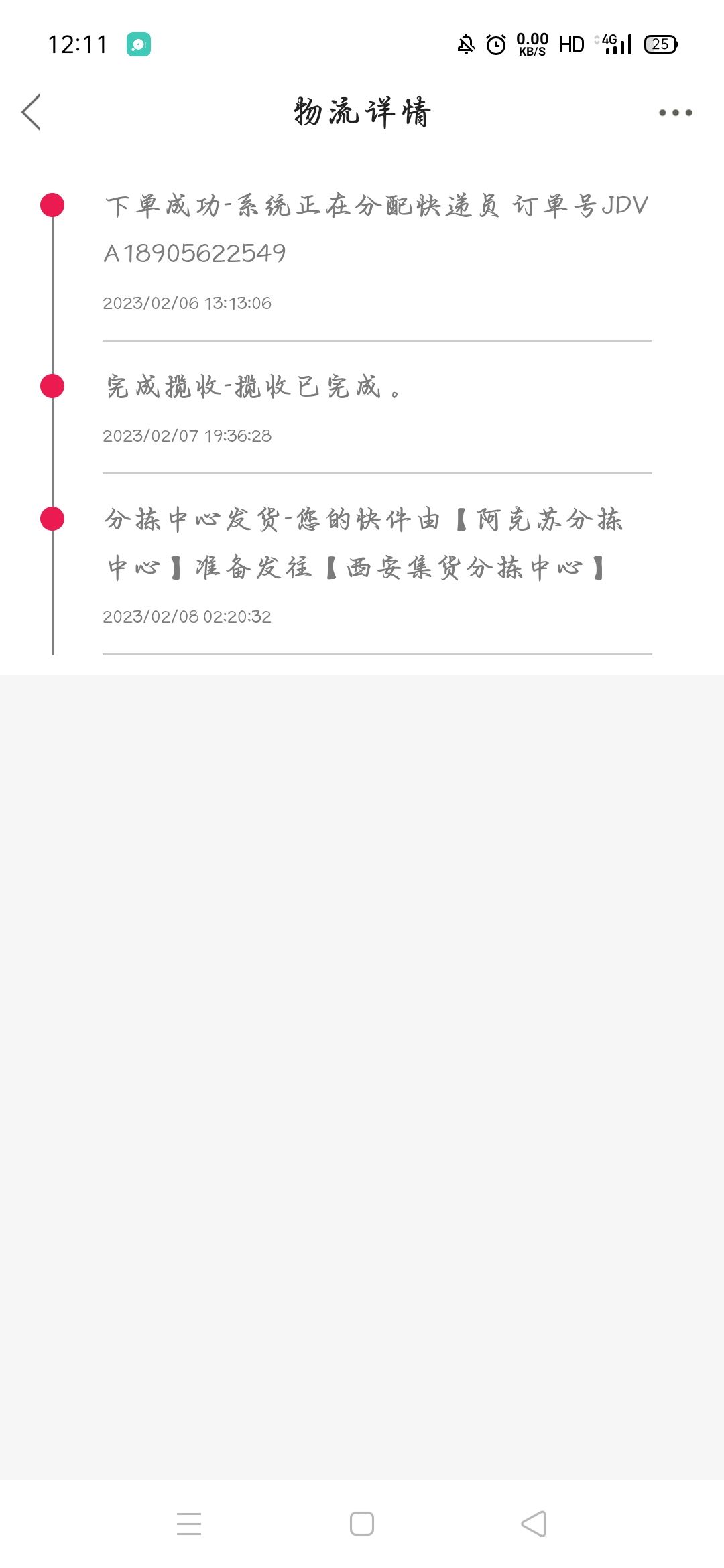724x1568 pixels.
Task: Open the three-dot overflow menu
Action: [675, 113]
